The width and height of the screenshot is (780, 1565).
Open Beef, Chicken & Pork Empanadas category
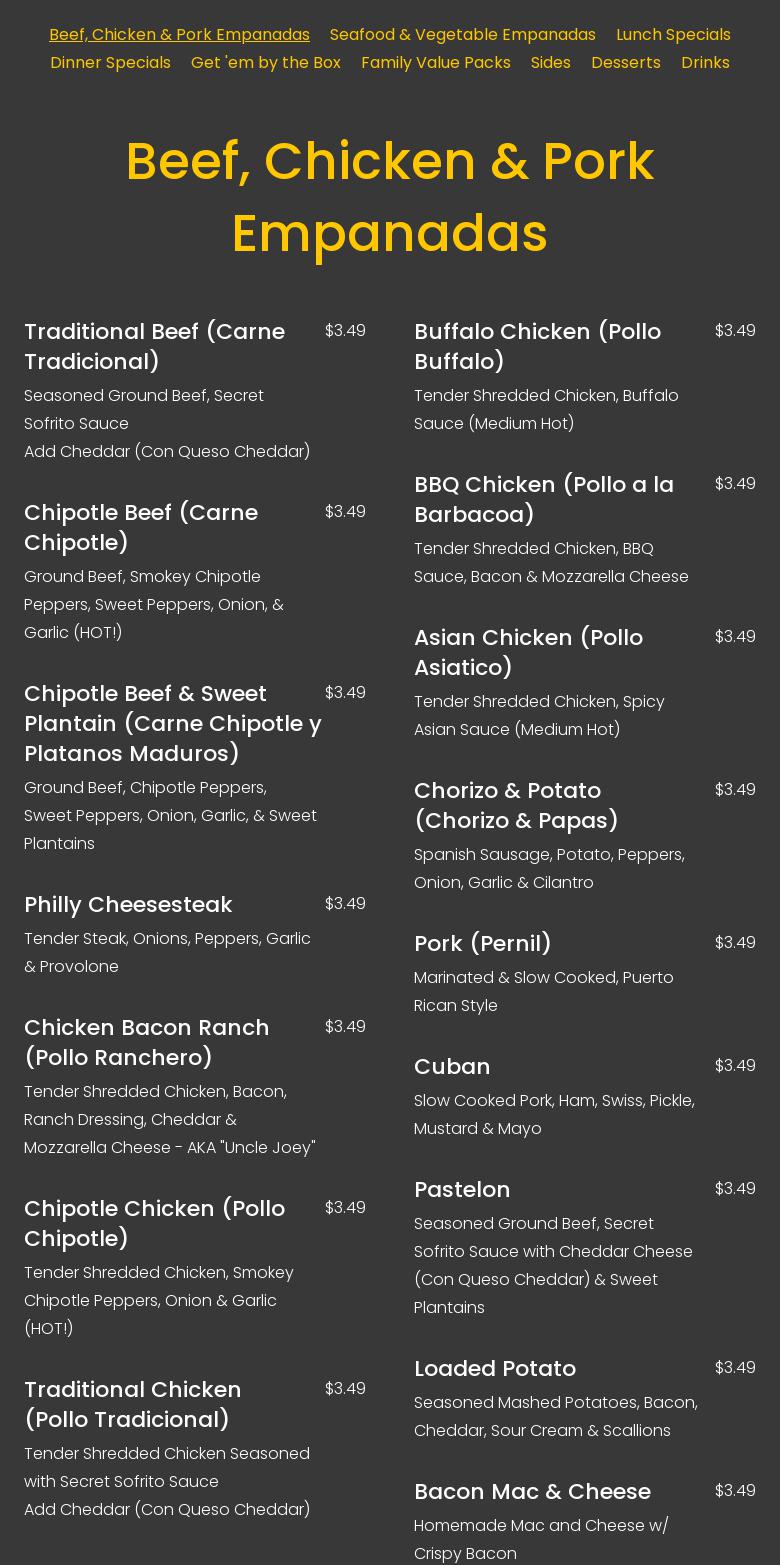179,34
